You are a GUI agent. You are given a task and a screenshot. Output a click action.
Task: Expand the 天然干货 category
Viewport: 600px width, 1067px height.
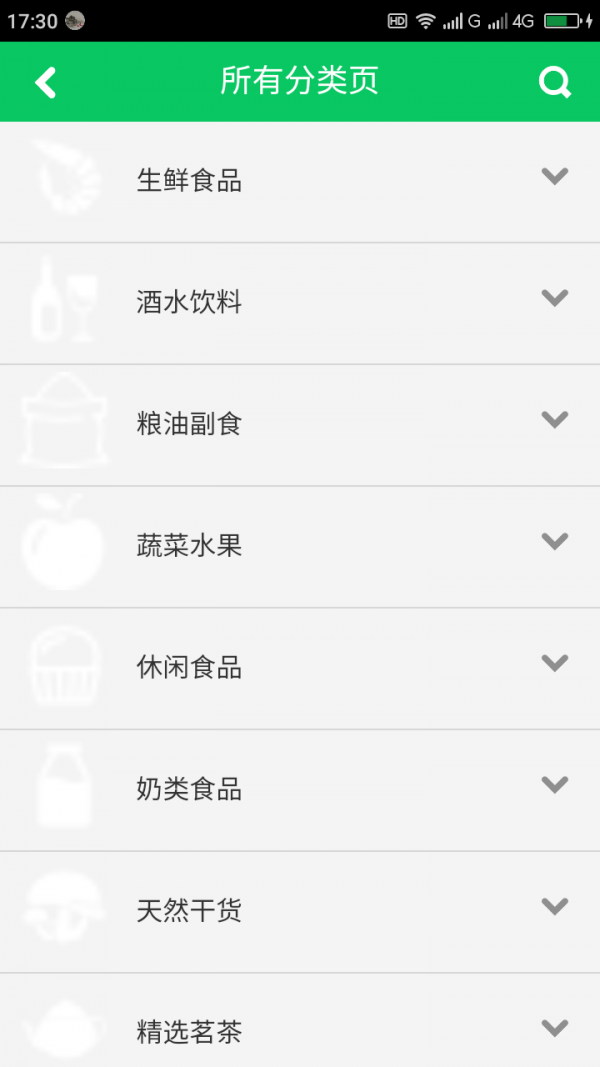[555, 906]
